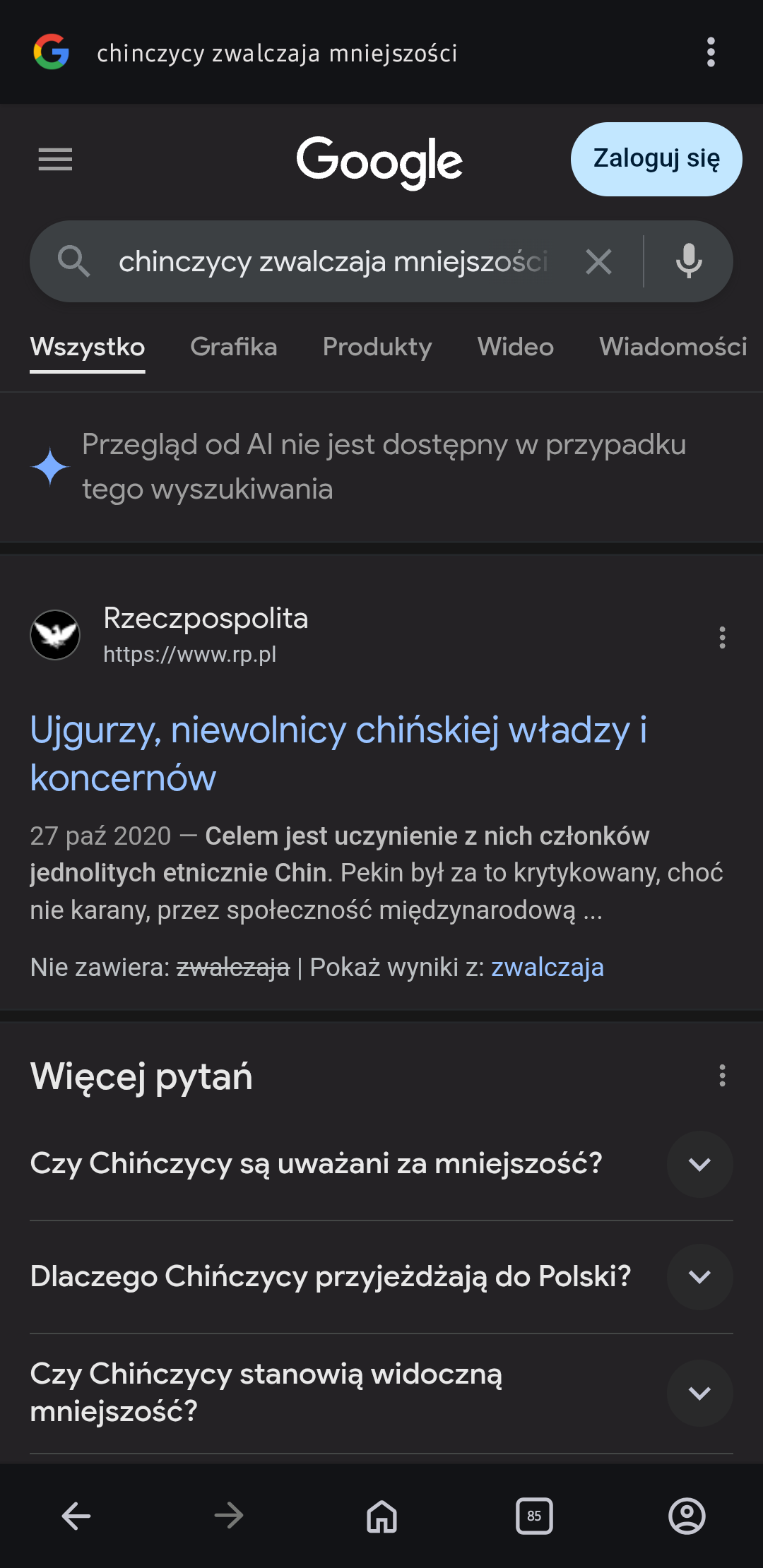The image size is (763, 1568).
Task: Expand 'Czy Chińczycy są uważani za mniejszość?'
Action: [x=699, y=1165]
